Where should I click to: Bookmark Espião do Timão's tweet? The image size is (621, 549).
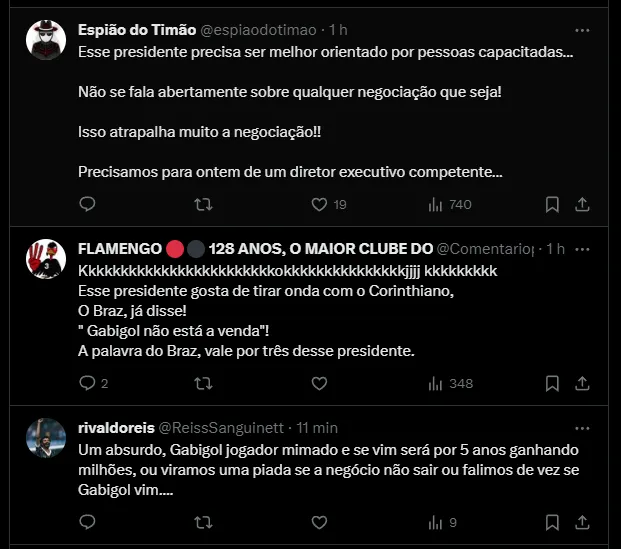point(552,204)
